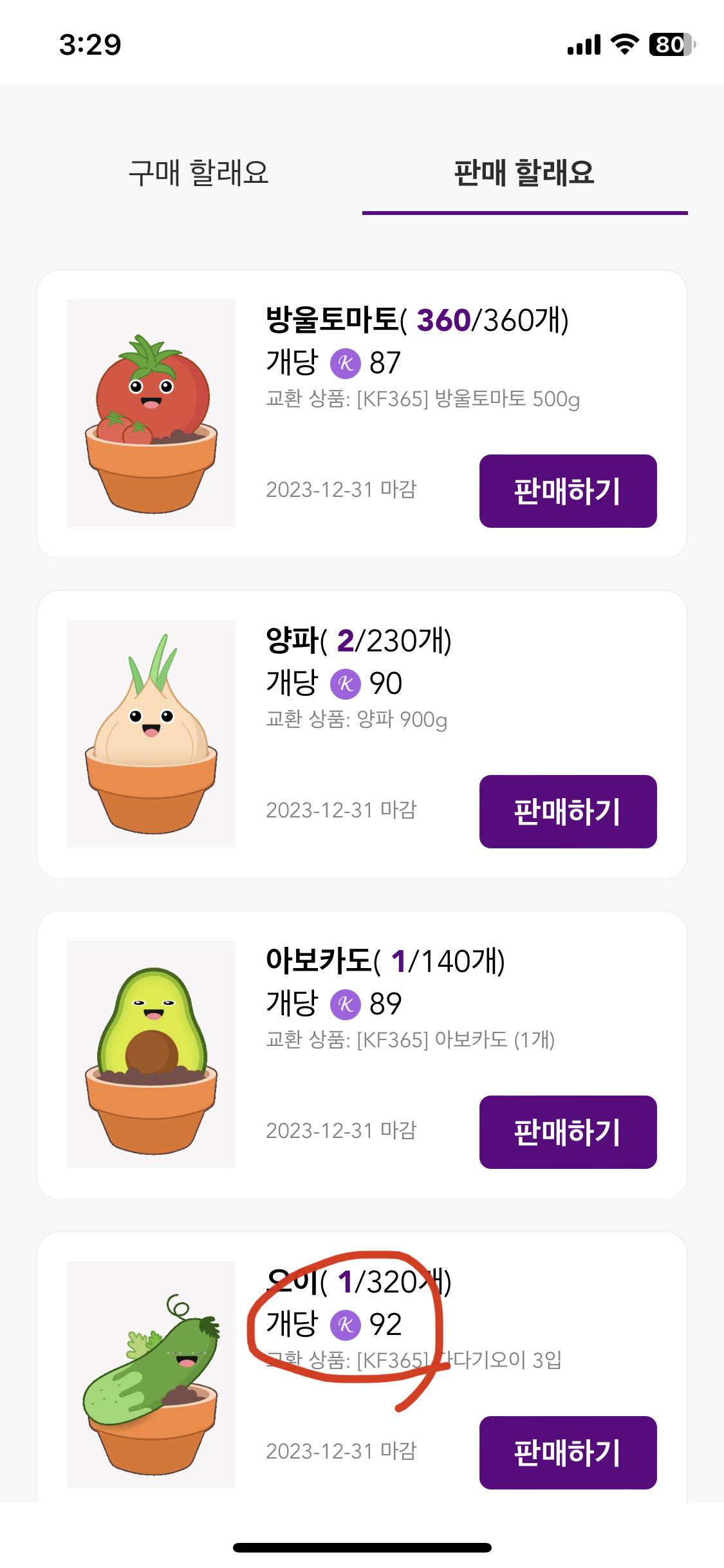Image resolution: width=724 pixels, height=1568 pixels.
Task: View the 오이 item picture
Action: 151,1375
